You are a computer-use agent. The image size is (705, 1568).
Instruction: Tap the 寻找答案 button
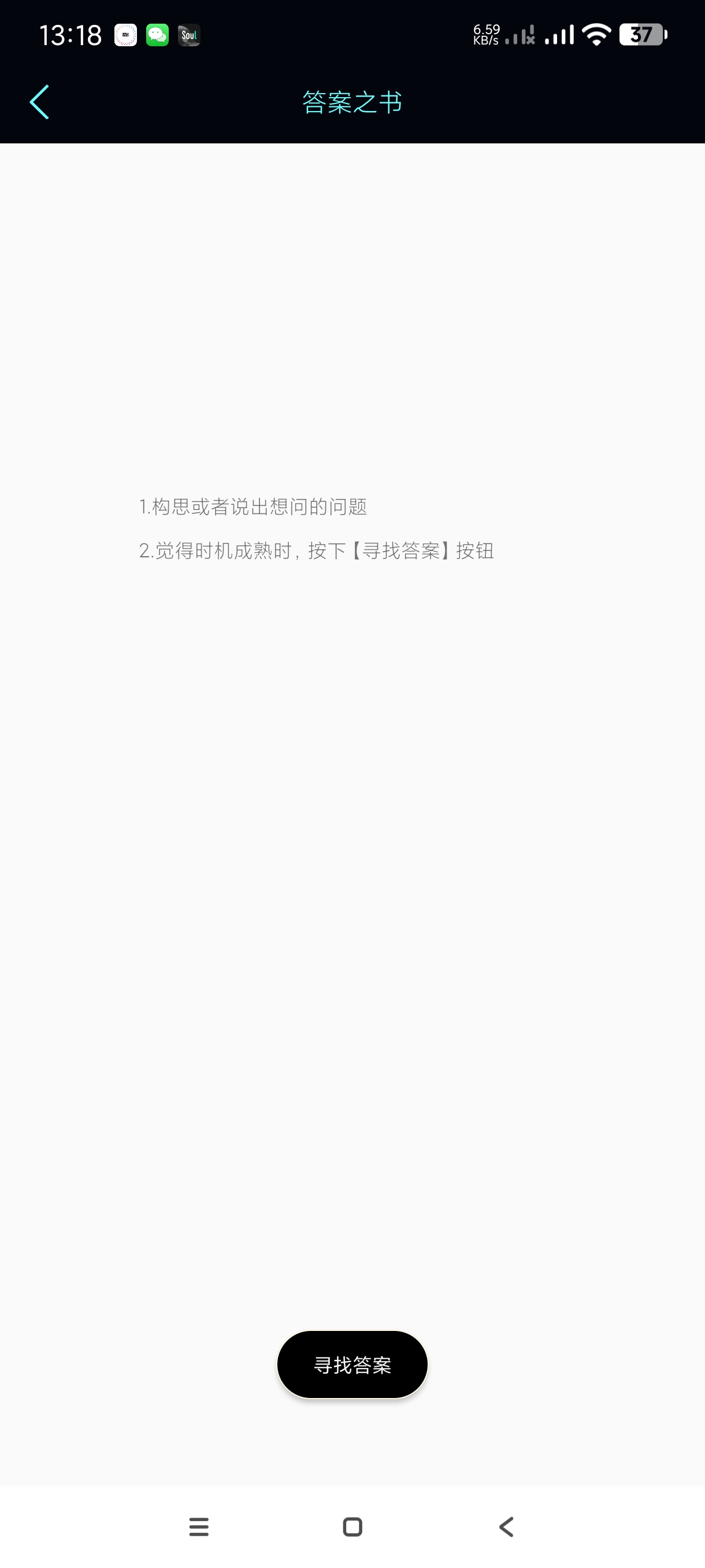point(352,1364)
